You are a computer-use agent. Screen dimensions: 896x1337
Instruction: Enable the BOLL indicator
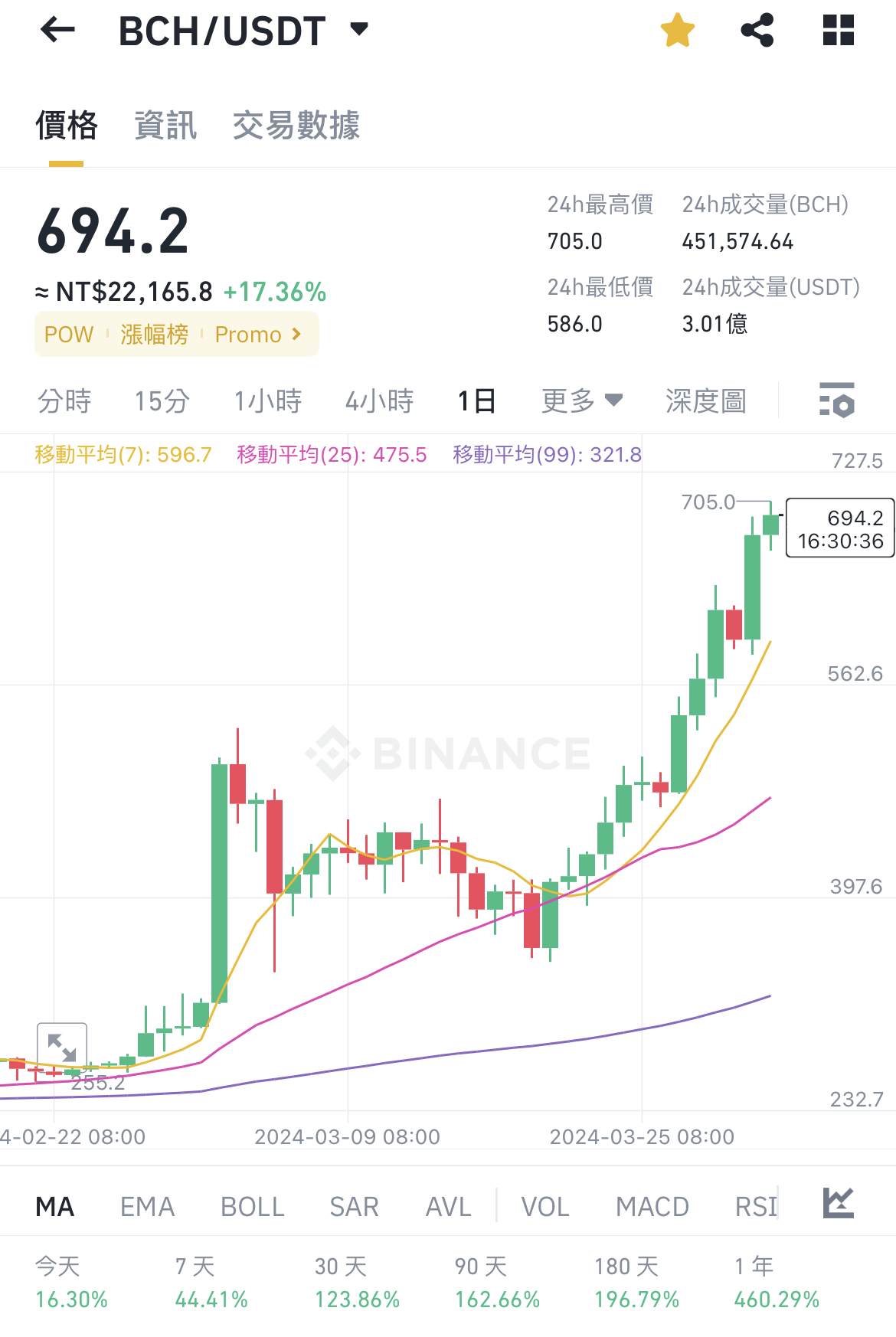point(253,1207)
